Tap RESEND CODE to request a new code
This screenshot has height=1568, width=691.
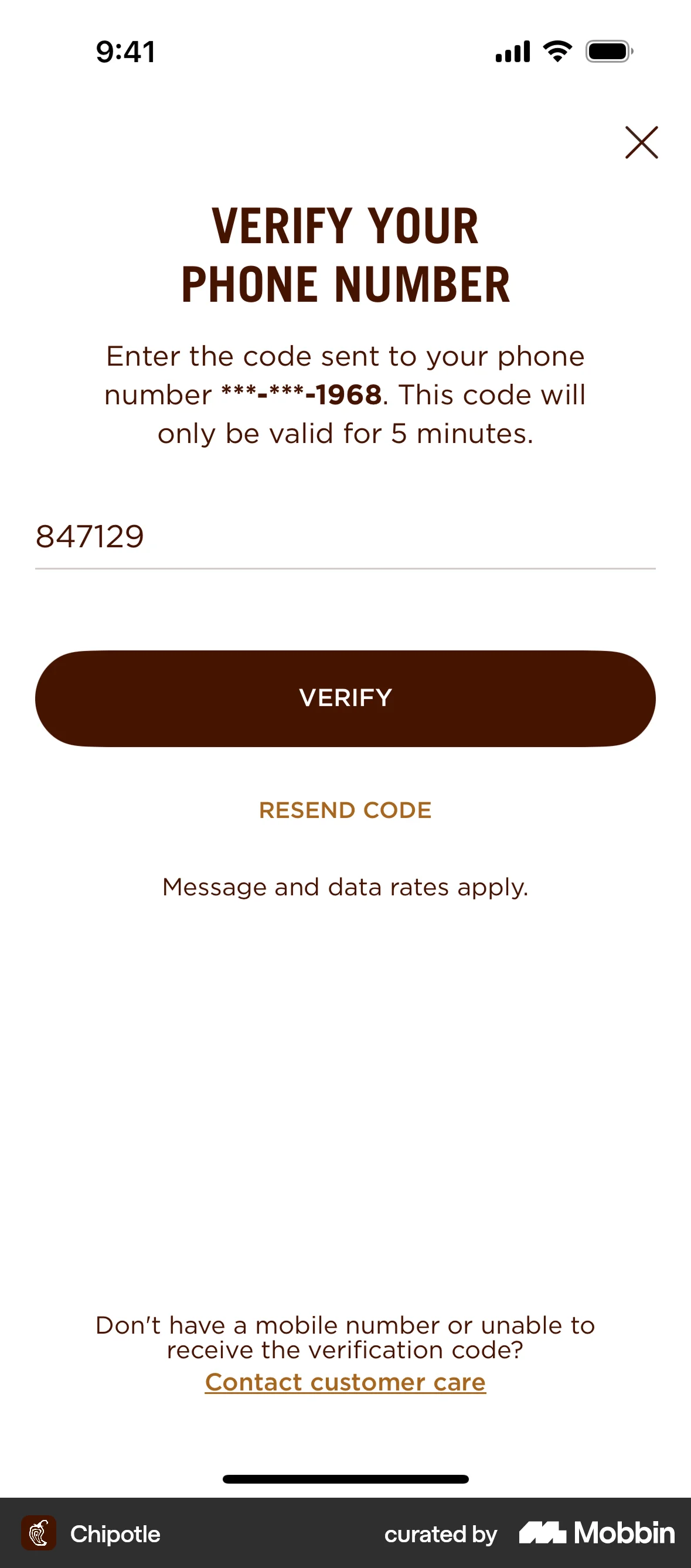point(345,810)
